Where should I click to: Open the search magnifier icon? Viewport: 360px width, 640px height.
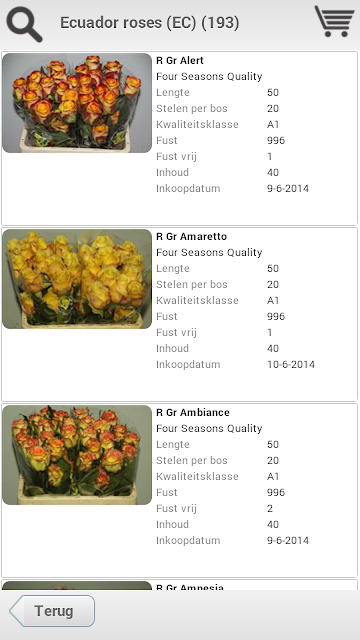pyautogui.click(x=24, y=24)
